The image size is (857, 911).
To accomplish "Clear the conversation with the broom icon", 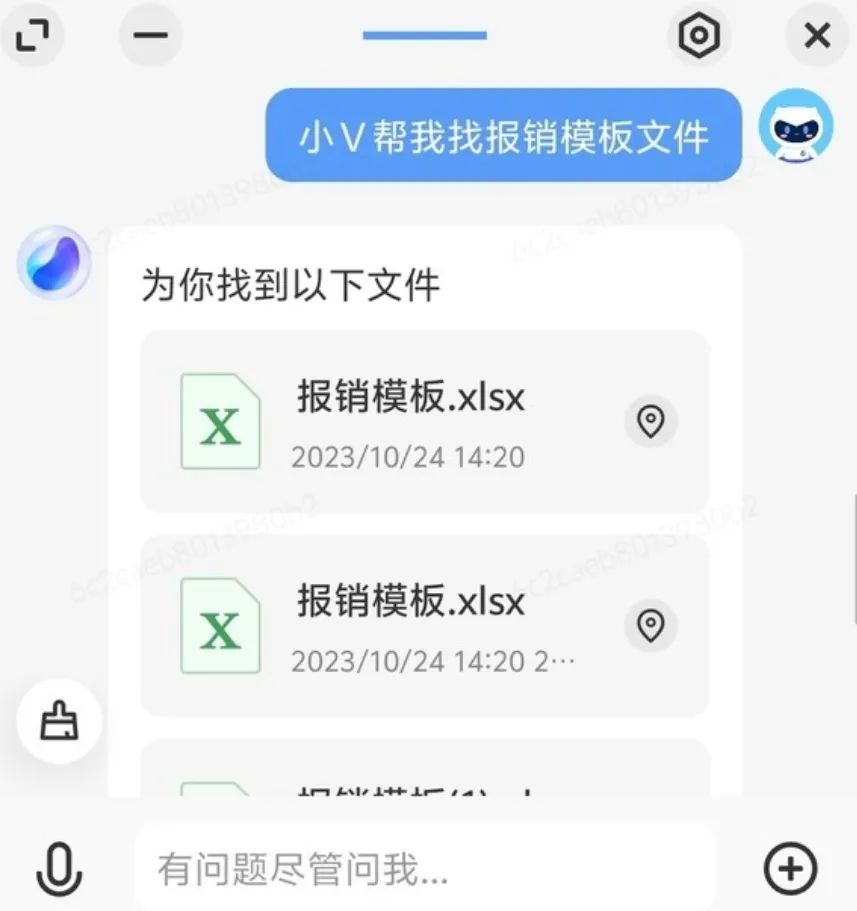I will coord(59,721).
